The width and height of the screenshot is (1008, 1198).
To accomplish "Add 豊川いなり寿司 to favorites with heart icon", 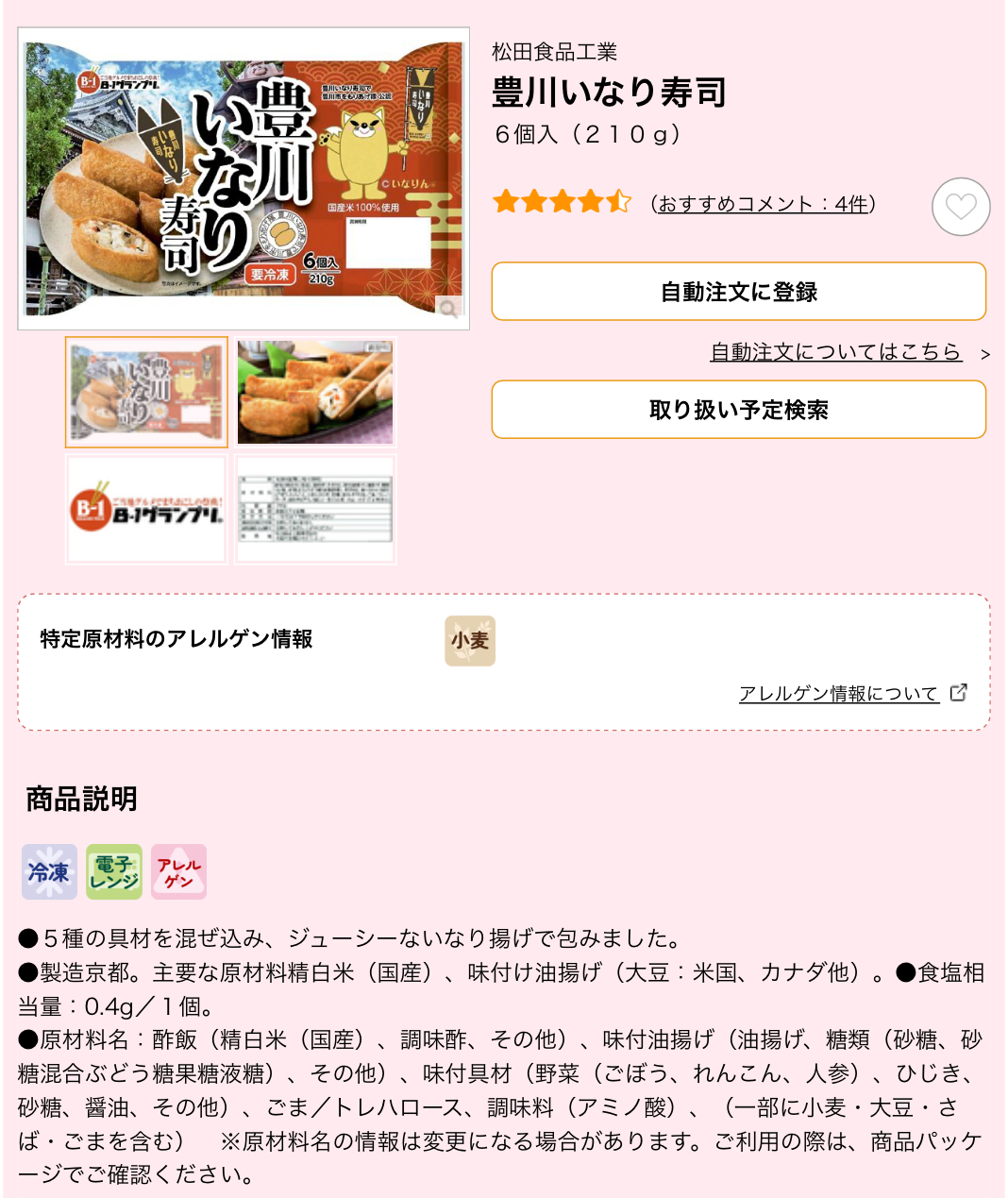I will [x=961, y=207].
